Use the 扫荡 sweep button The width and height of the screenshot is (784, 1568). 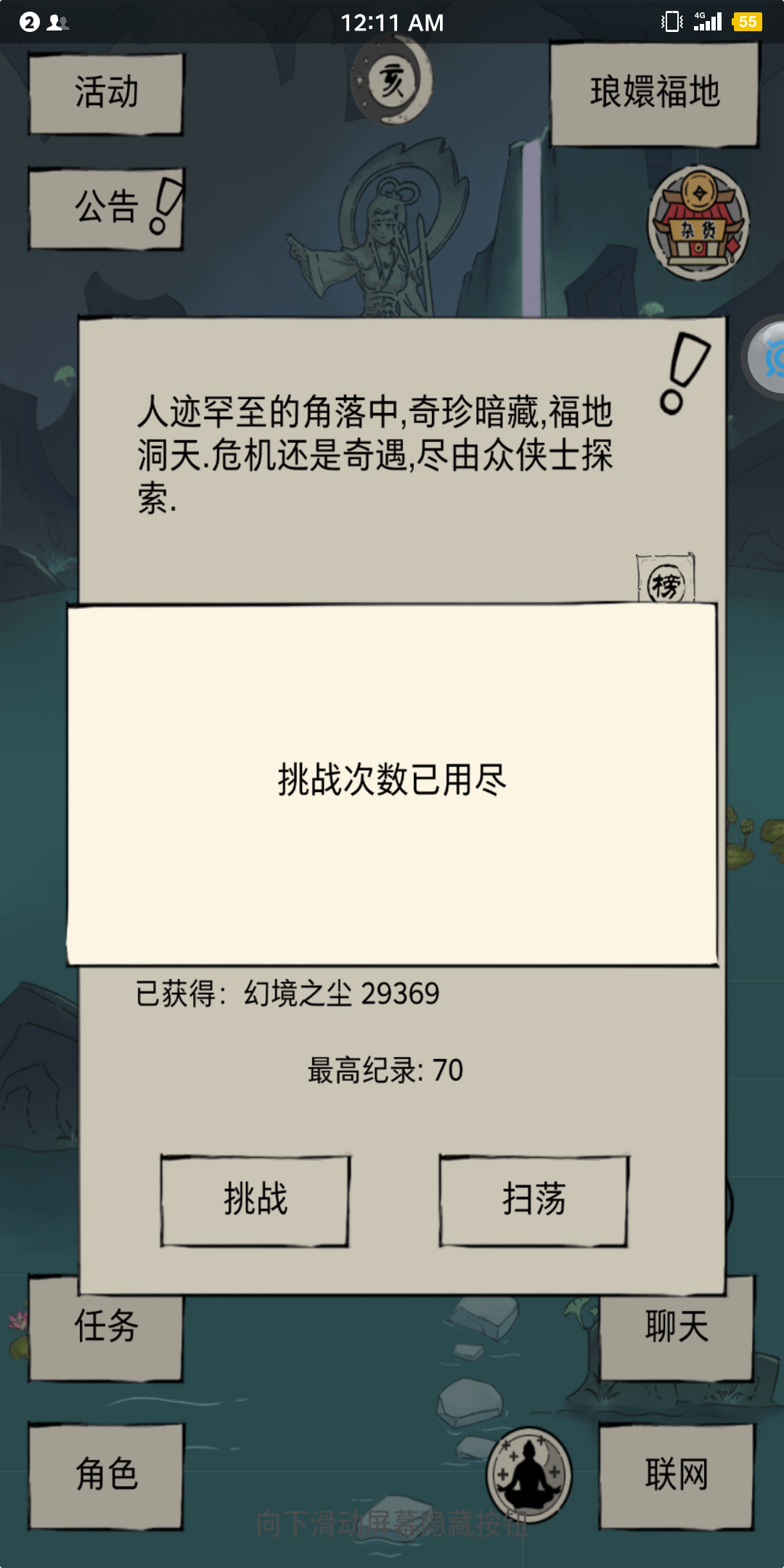click(534, 1200)
